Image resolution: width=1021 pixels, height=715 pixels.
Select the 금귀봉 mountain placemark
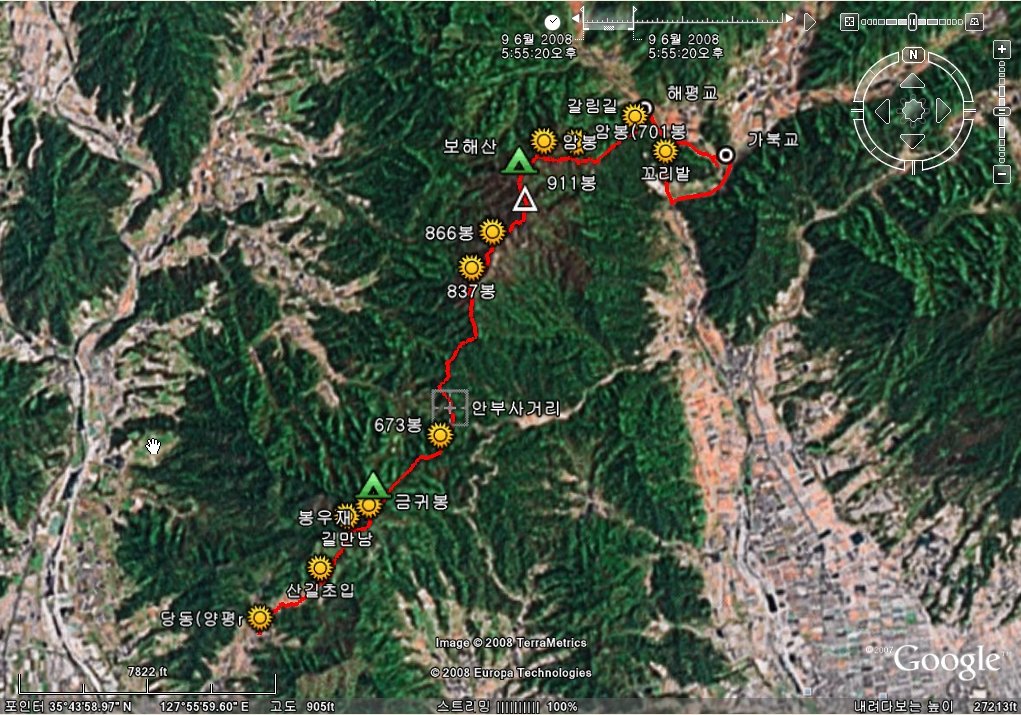tap(373, 486)
